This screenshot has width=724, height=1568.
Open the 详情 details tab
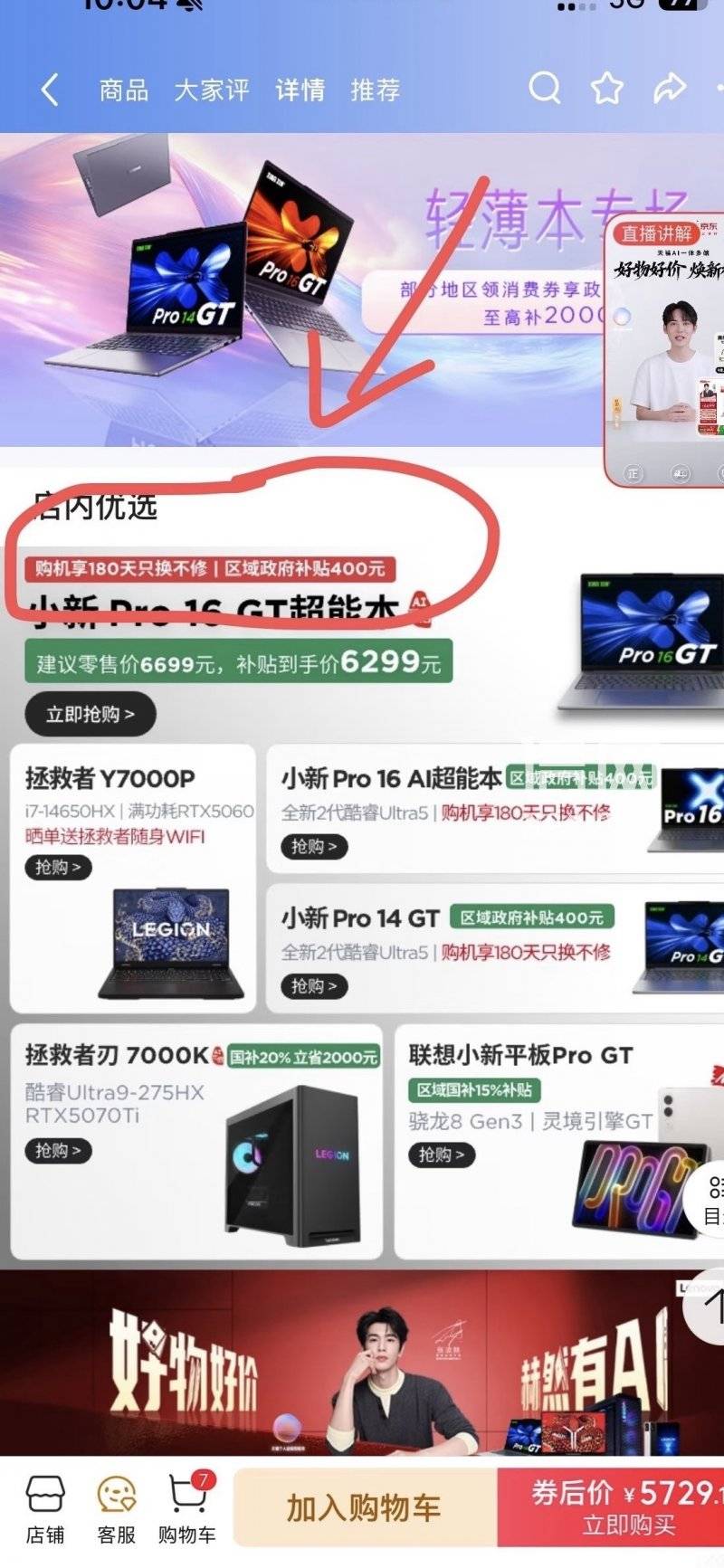click(300, 90)
